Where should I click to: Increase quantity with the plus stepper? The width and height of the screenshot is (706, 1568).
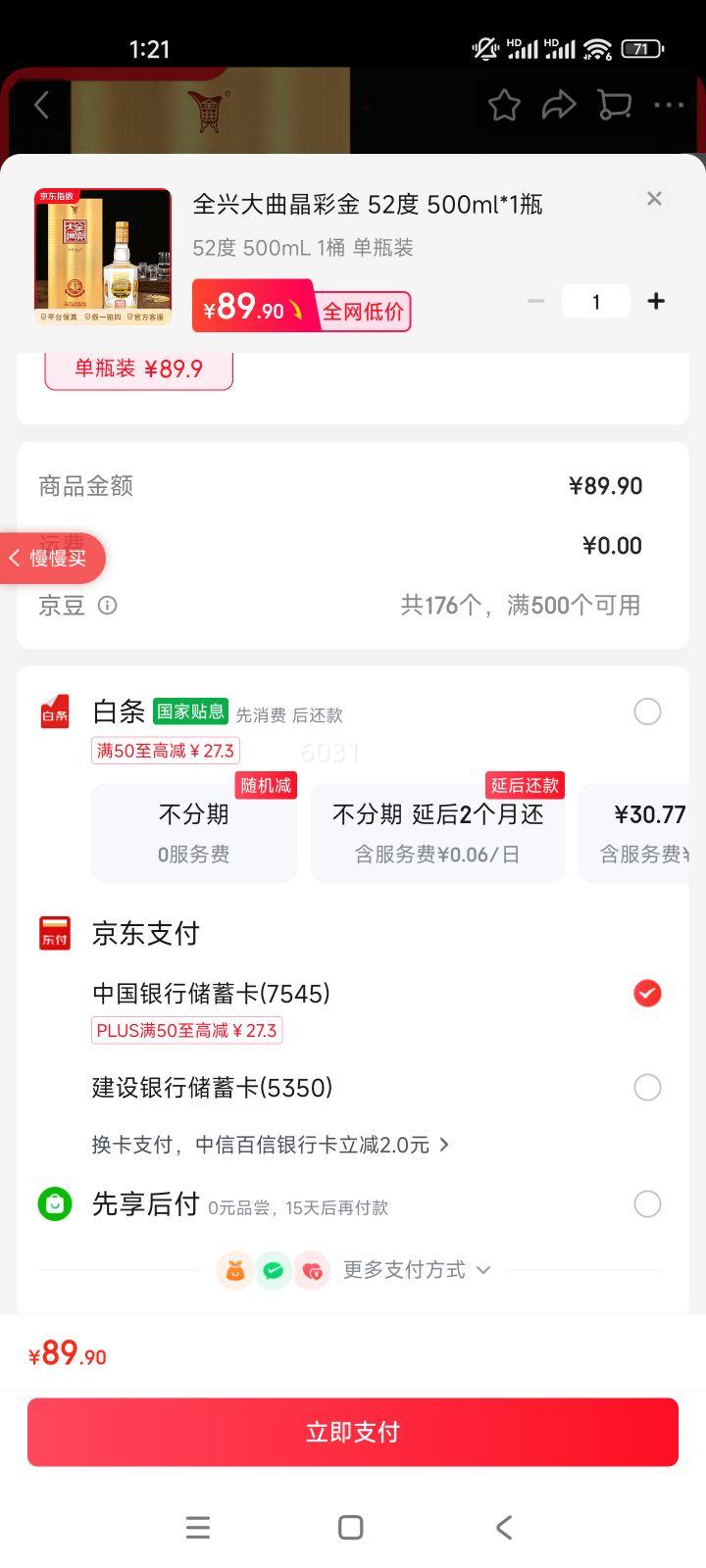point(655,301)
